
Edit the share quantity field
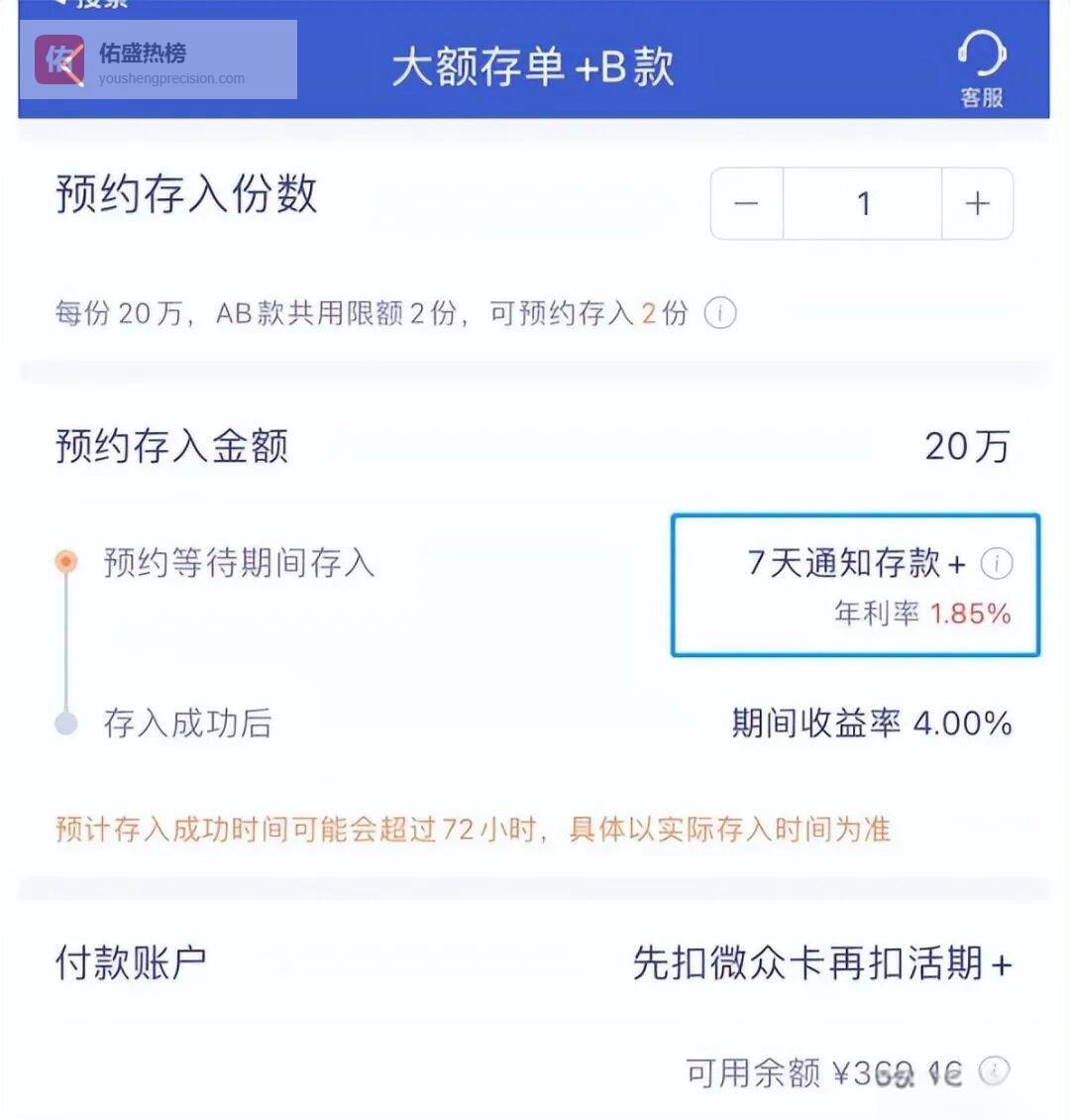coord(862,204)
